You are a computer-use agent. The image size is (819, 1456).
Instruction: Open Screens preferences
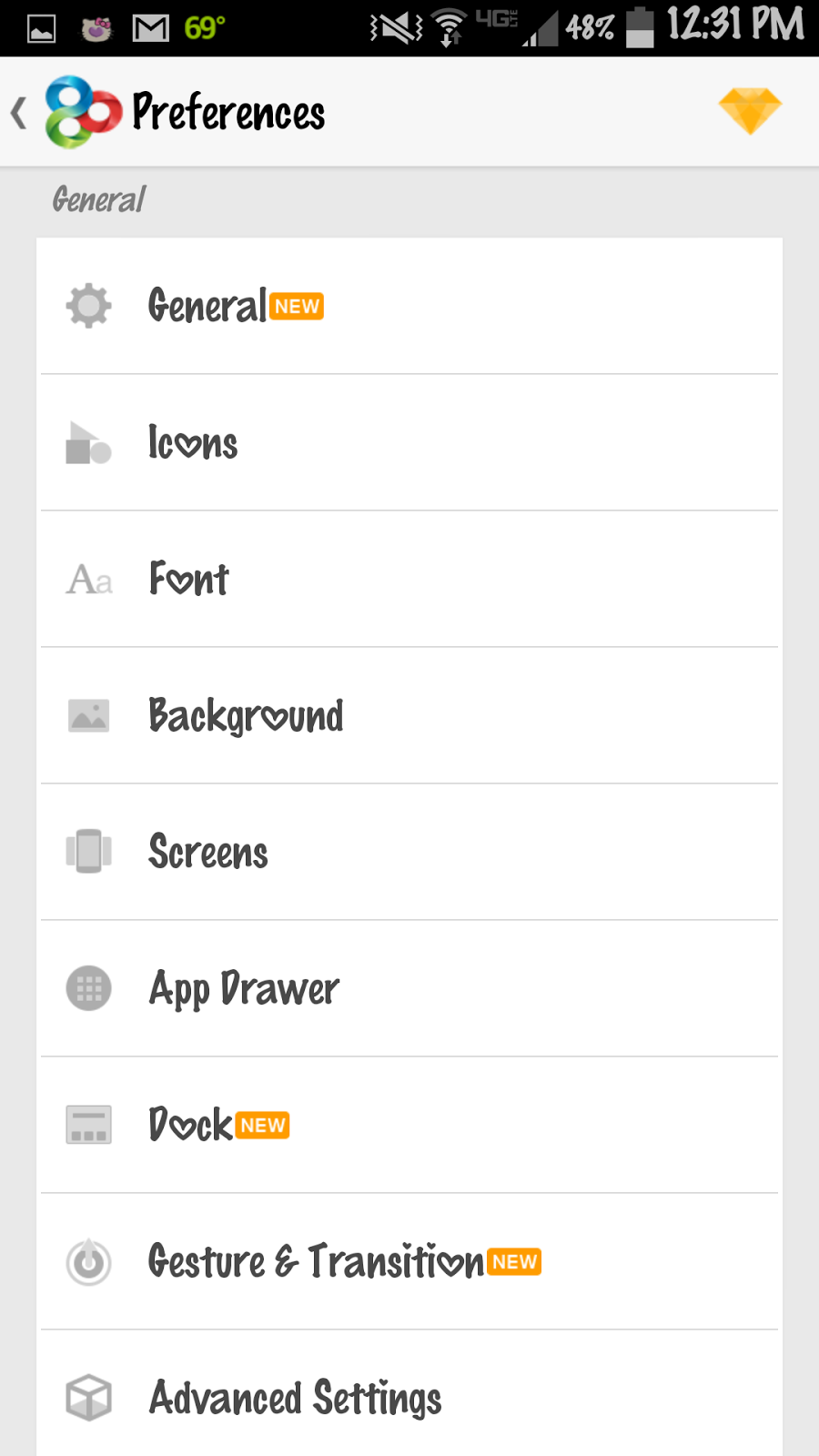click(409, 852)
